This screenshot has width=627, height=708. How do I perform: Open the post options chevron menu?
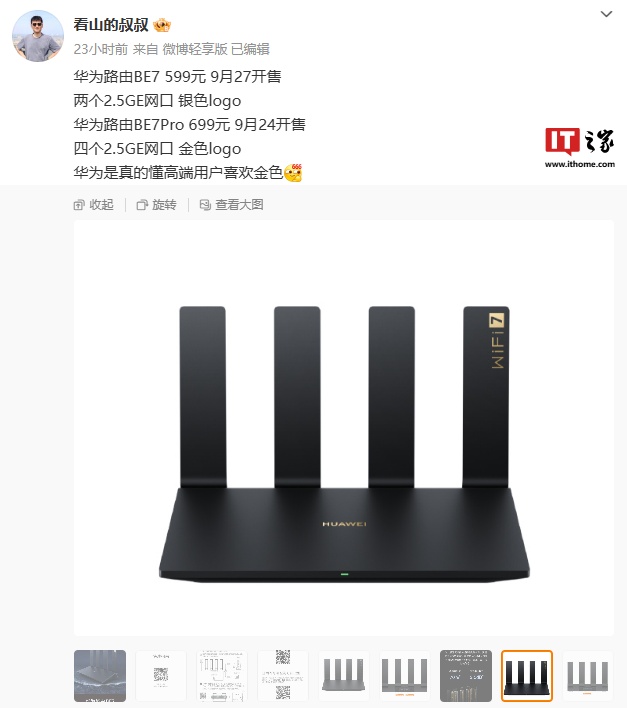pyautogui.click(x=606, y=14)
